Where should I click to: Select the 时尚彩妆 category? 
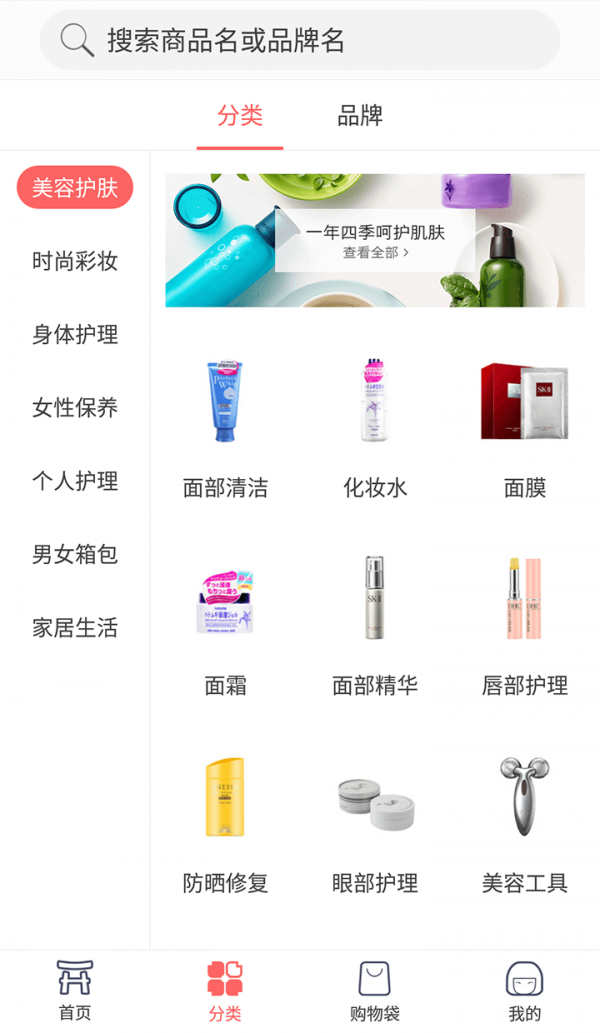point(75,261)
